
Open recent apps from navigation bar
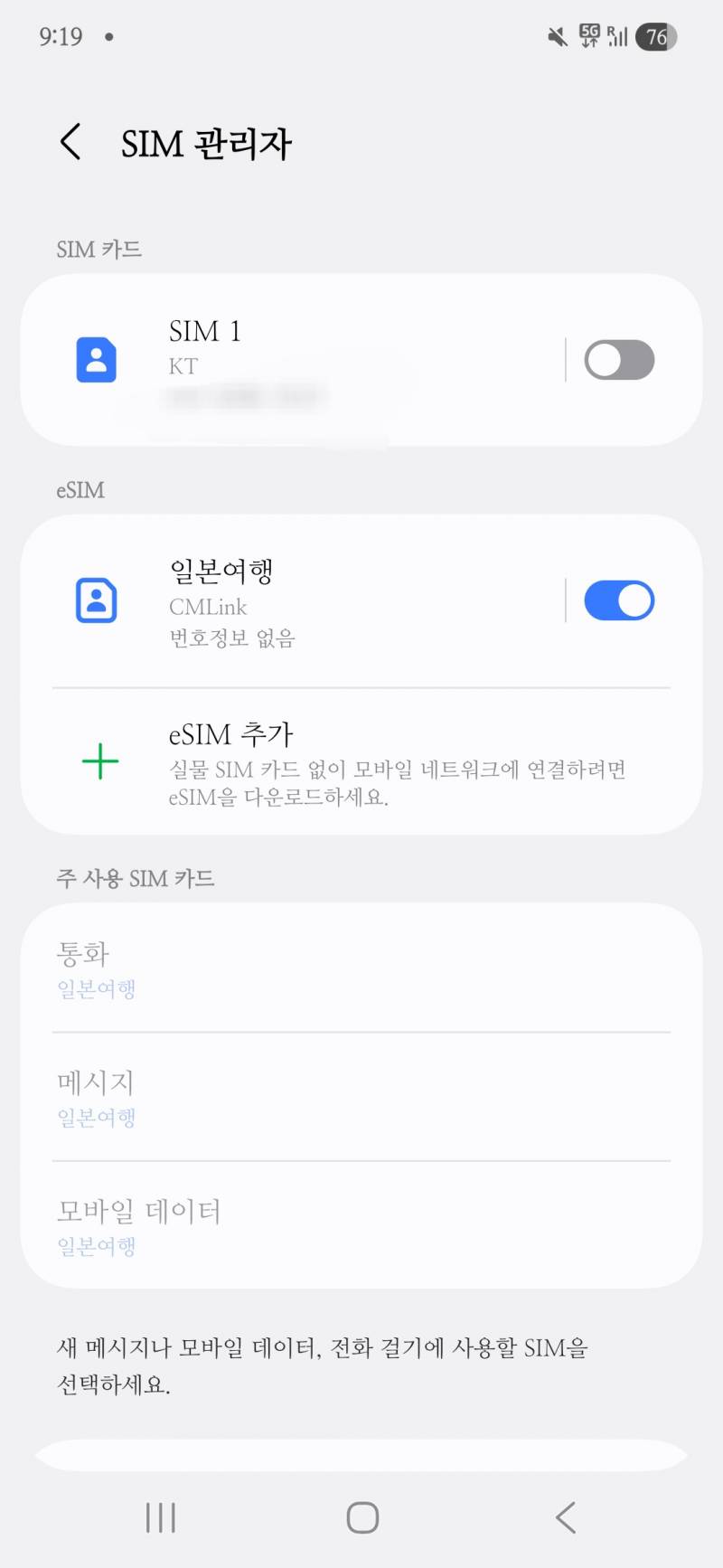[159, 1517]
